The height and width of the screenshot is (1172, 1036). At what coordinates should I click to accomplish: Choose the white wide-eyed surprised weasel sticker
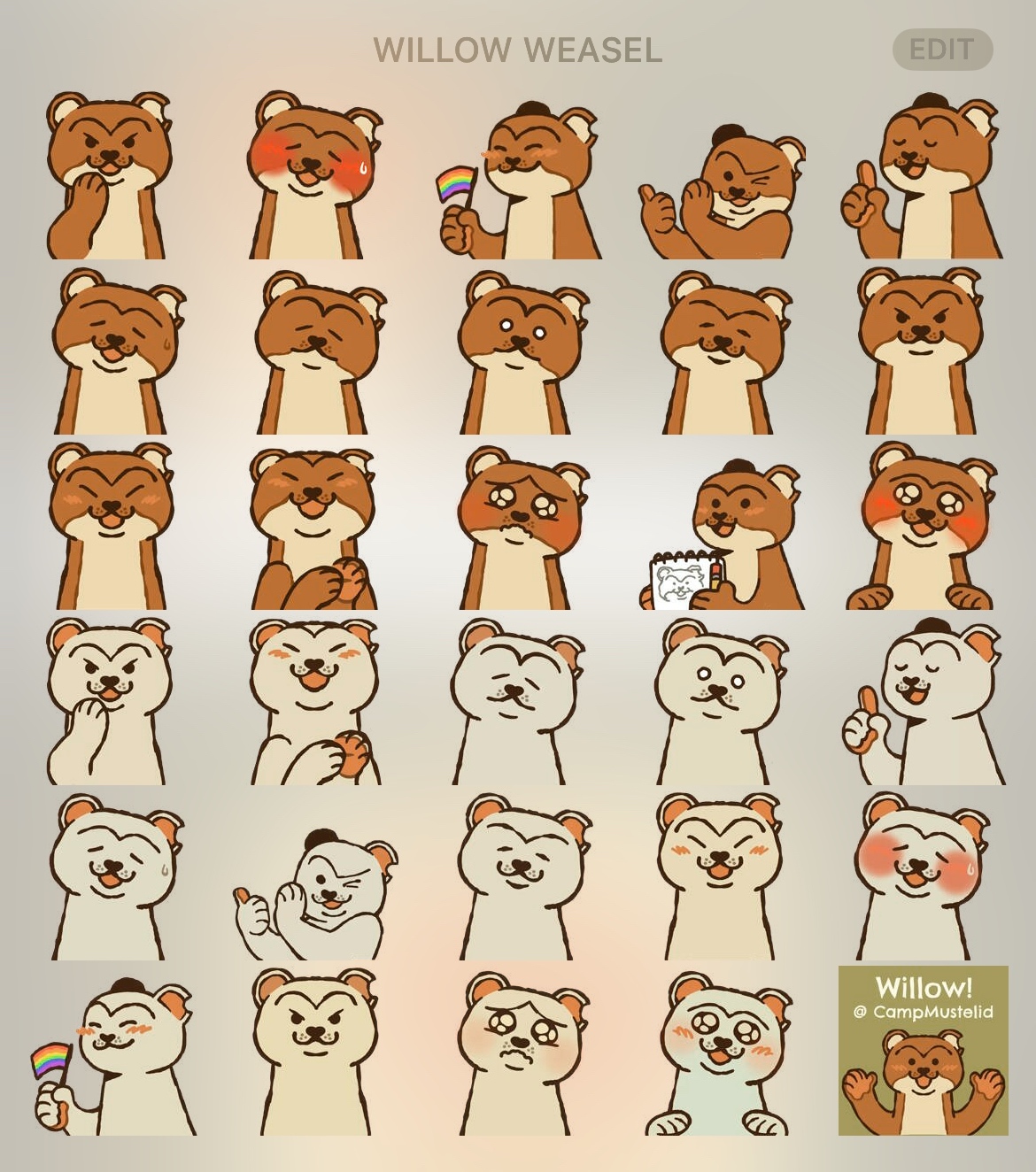pyautogui.click(x=719, y=704)
